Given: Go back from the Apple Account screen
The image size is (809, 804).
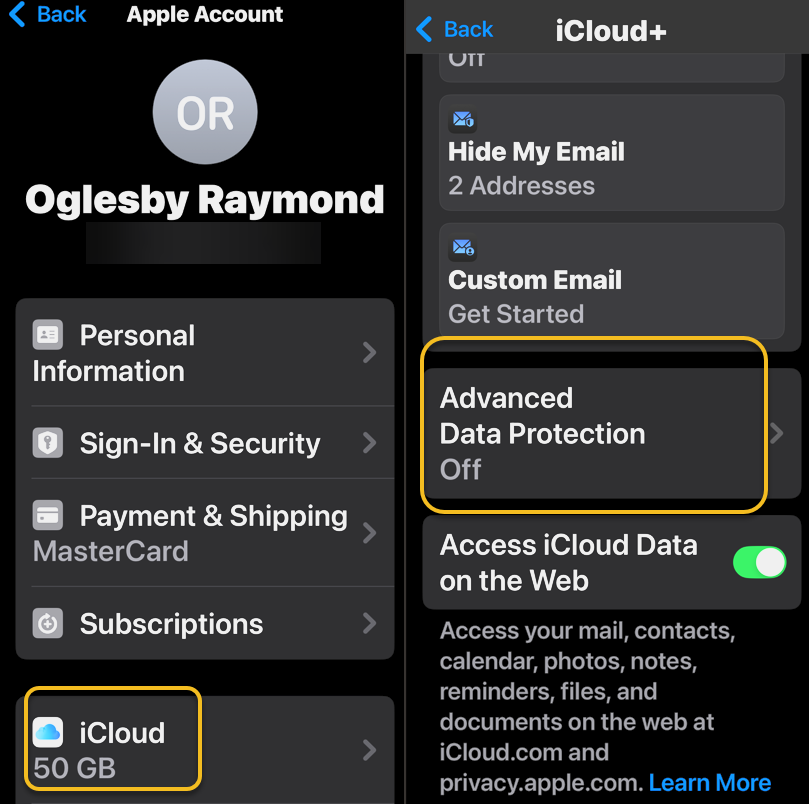Looking at the screenshot, I should point(48,15).
